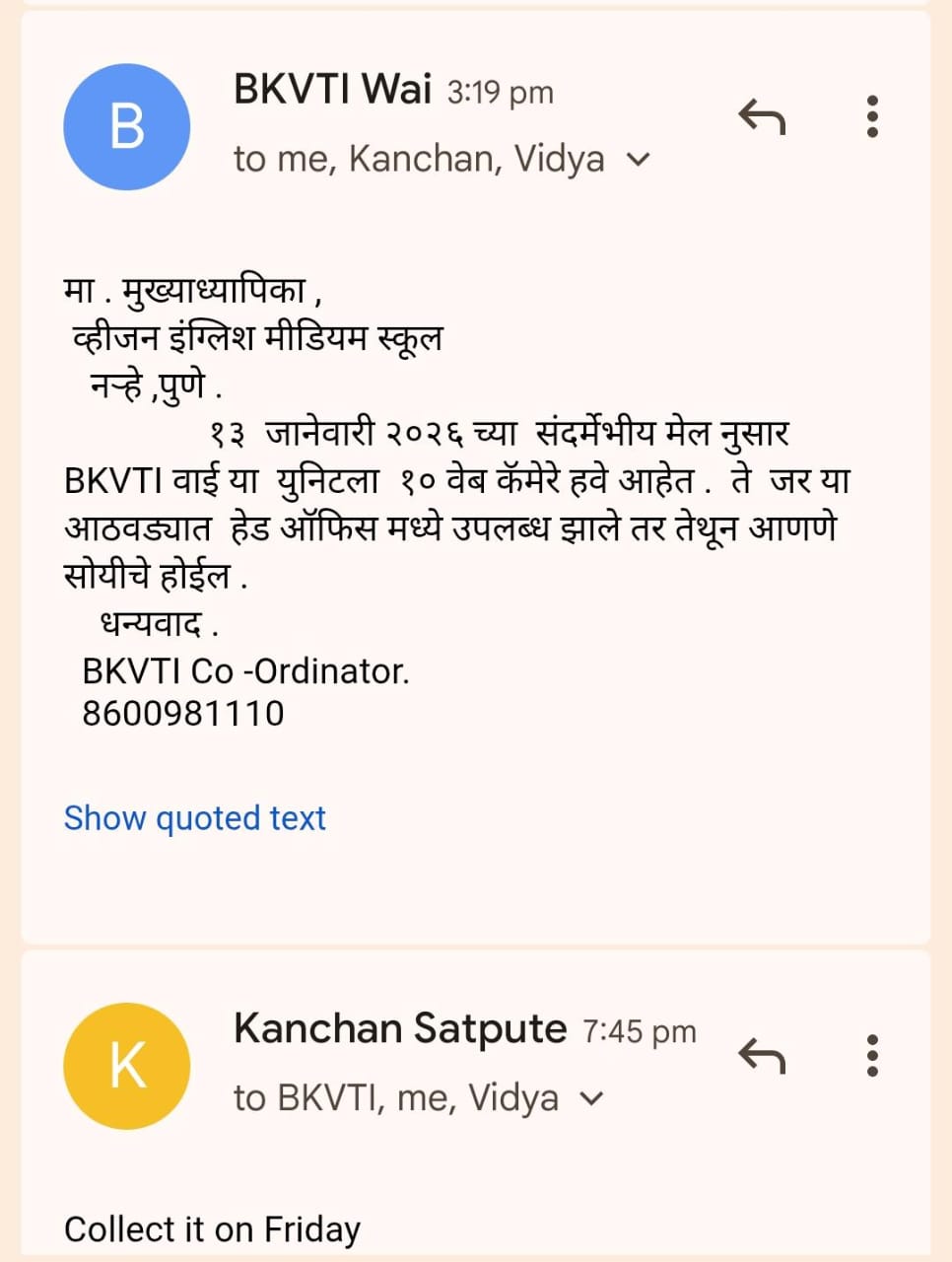Open overflow menu on BKVTI Wai's message
Screen dimensions: 952x1262
872,116
